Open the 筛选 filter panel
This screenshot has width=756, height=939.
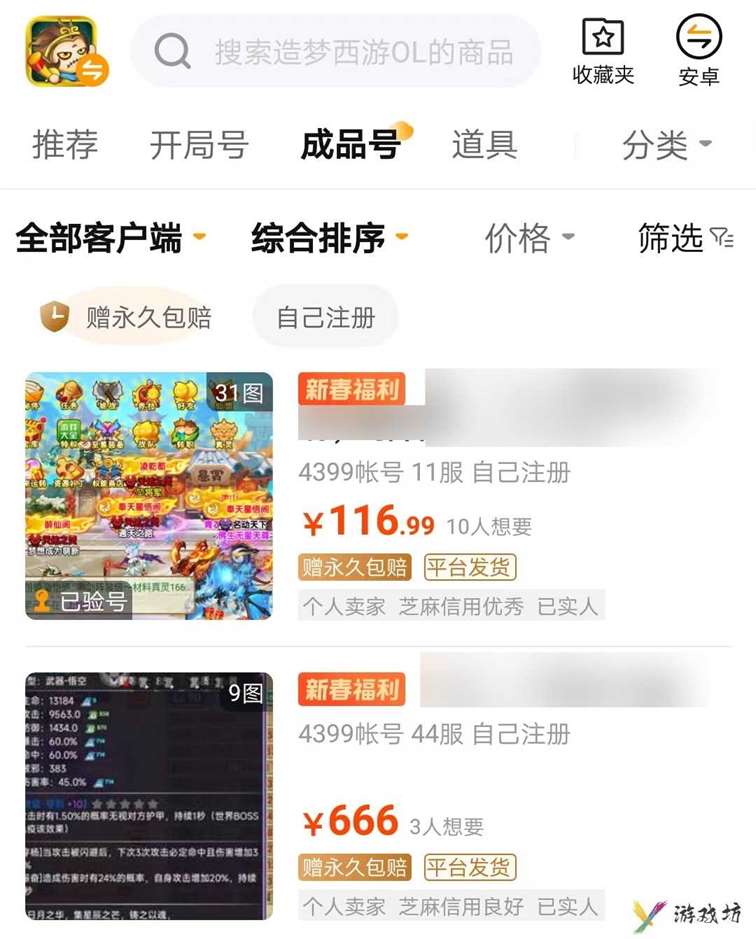tap(685, 238)
